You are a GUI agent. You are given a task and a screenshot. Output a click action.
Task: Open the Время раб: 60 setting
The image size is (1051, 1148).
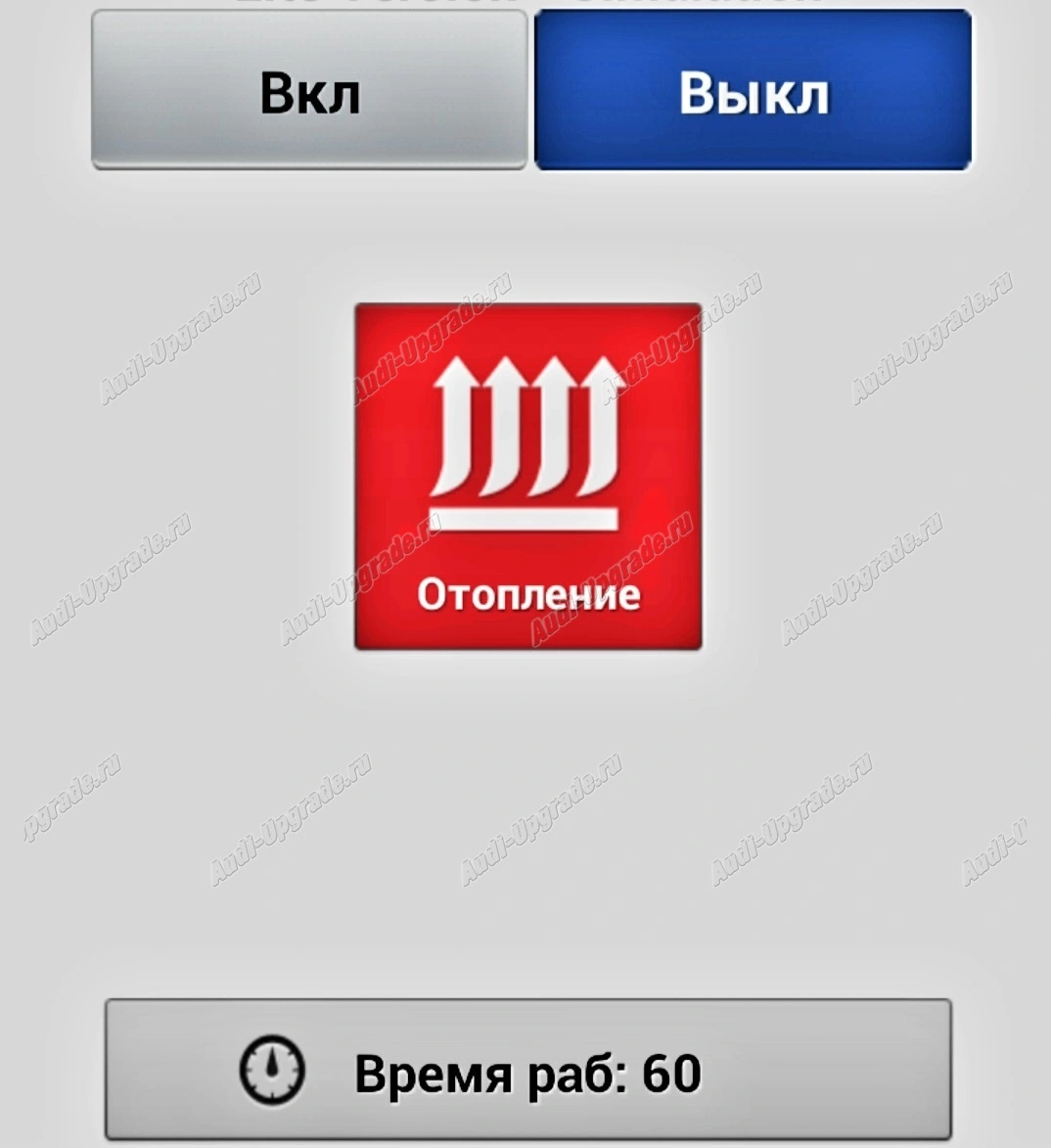coord(527,1070)
